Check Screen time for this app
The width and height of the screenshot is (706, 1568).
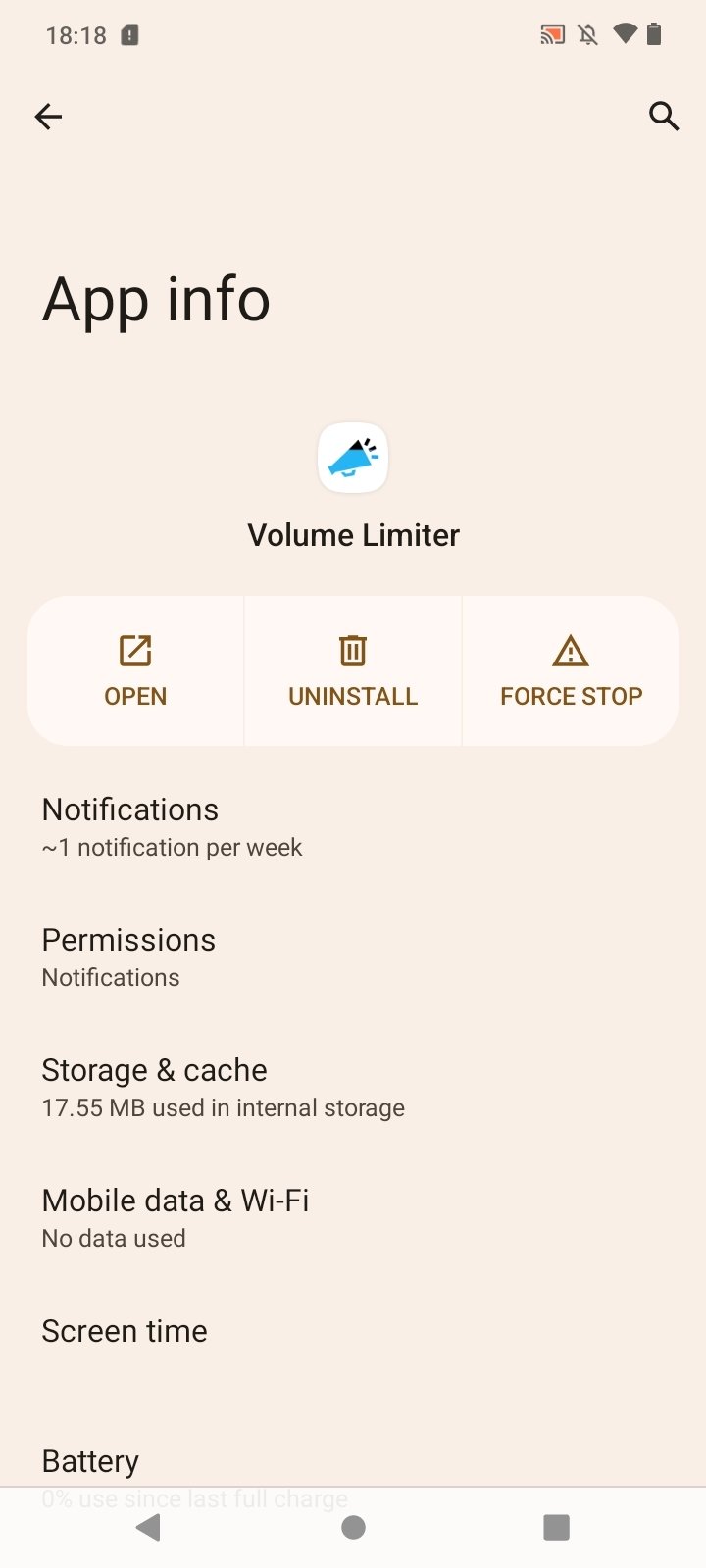pos(353,1331)
